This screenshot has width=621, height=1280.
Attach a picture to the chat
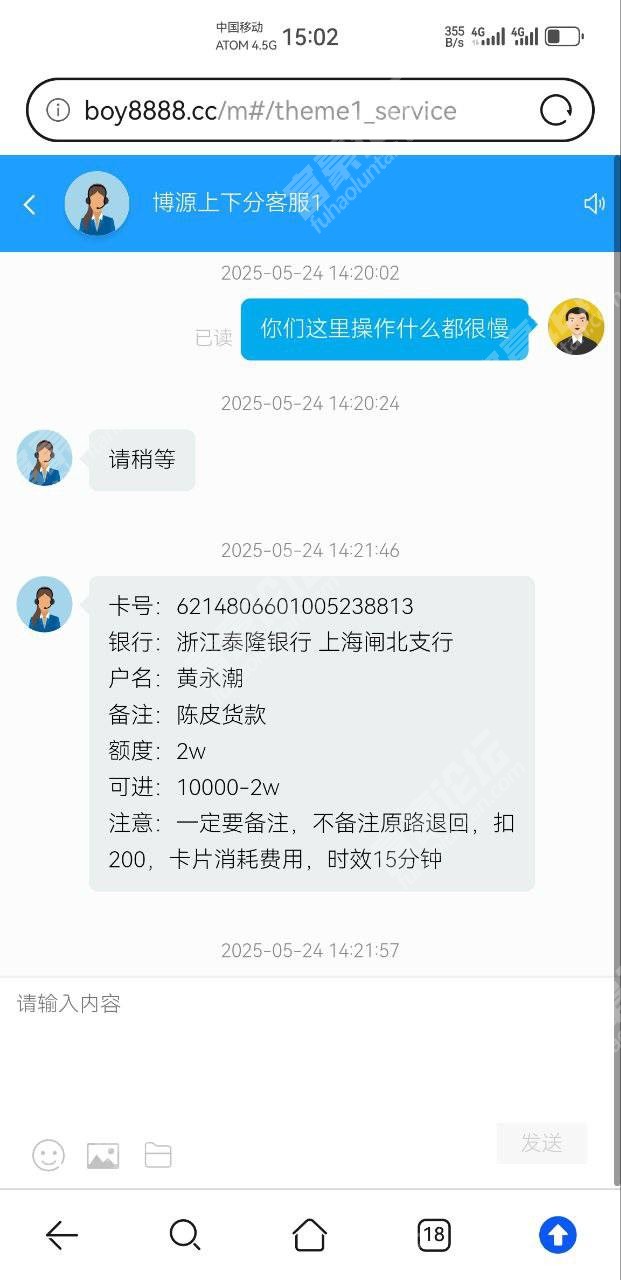tap(103, 1156)
